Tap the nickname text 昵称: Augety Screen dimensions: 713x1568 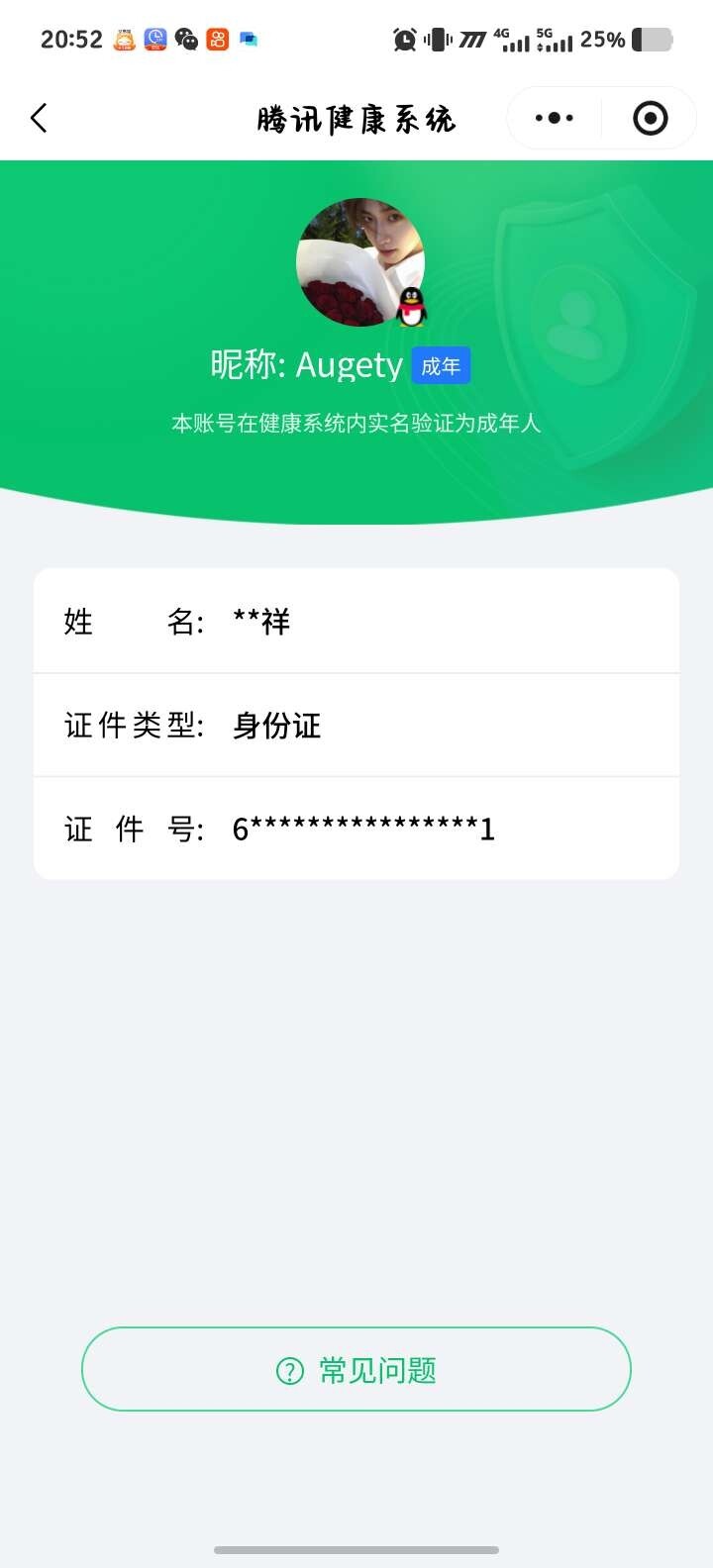click(307, 364)
